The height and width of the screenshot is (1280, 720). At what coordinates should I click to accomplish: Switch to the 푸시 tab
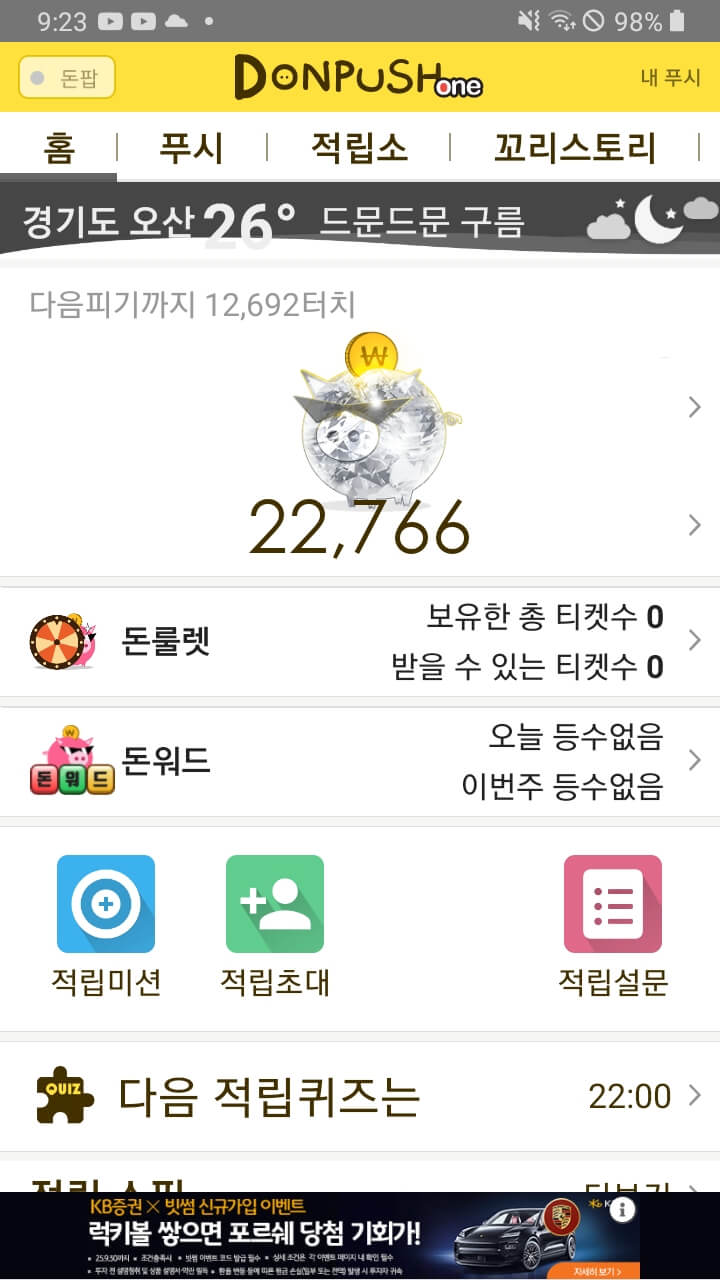tap(191, 148)
